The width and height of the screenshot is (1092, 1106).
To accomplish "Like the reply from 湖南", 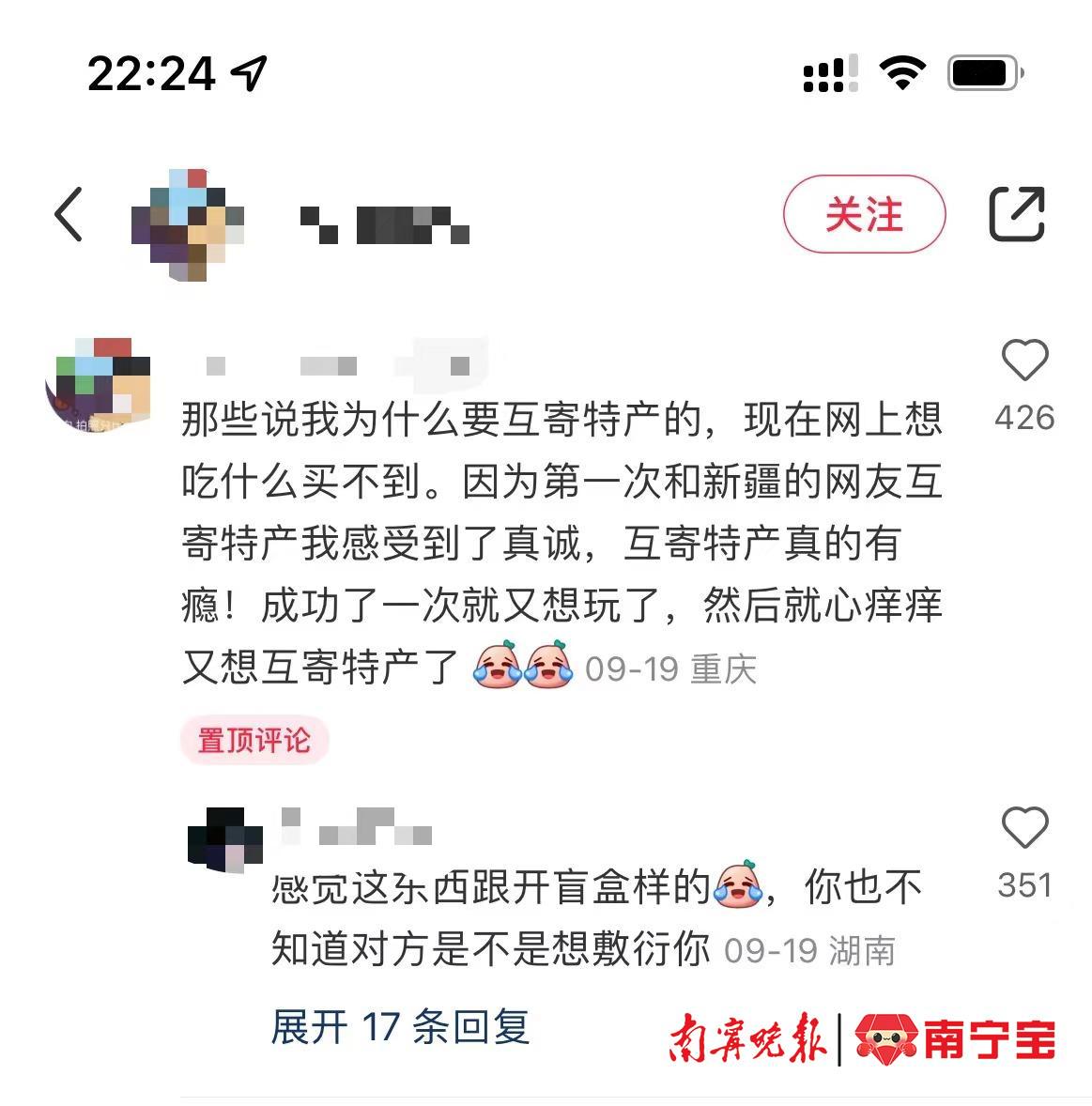I will pyautogui.click(x=1023, y=828).
